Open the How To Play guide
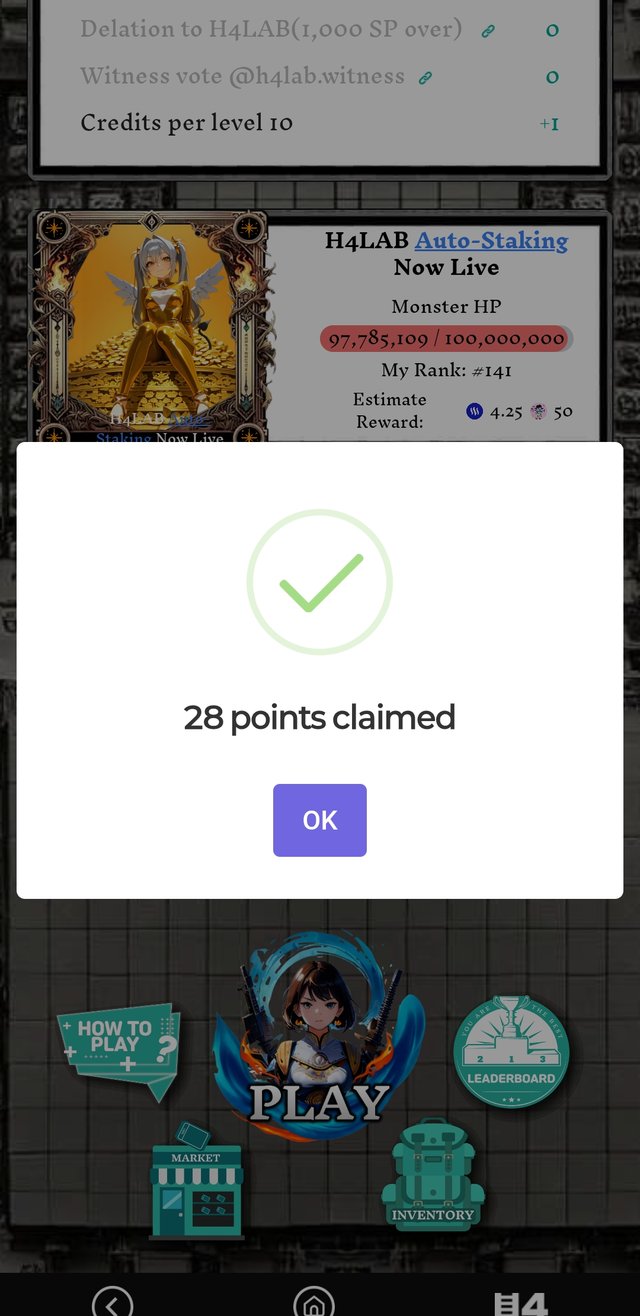The image size is (640, 1316). [118, 1048]
